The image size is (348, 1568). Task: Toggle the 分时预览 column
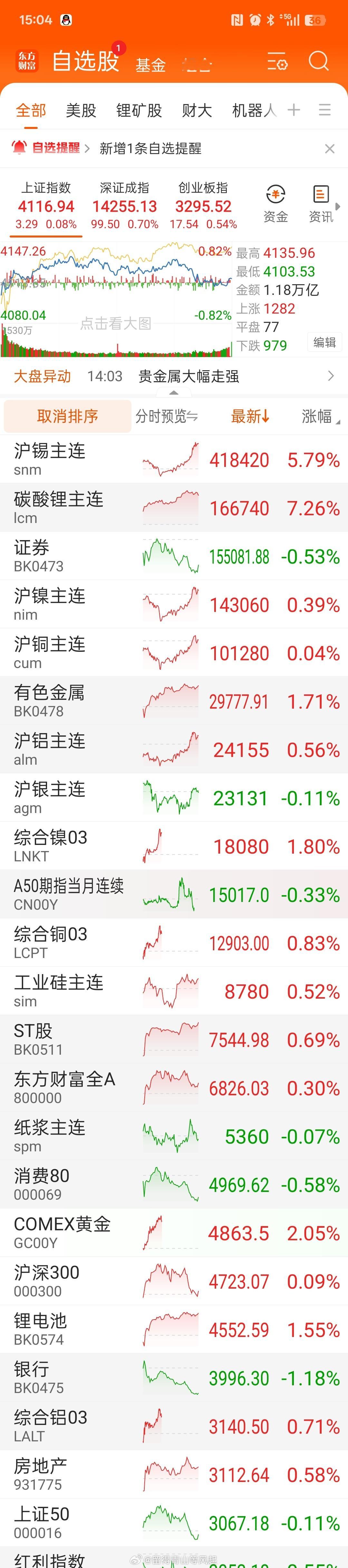(166, 416)
